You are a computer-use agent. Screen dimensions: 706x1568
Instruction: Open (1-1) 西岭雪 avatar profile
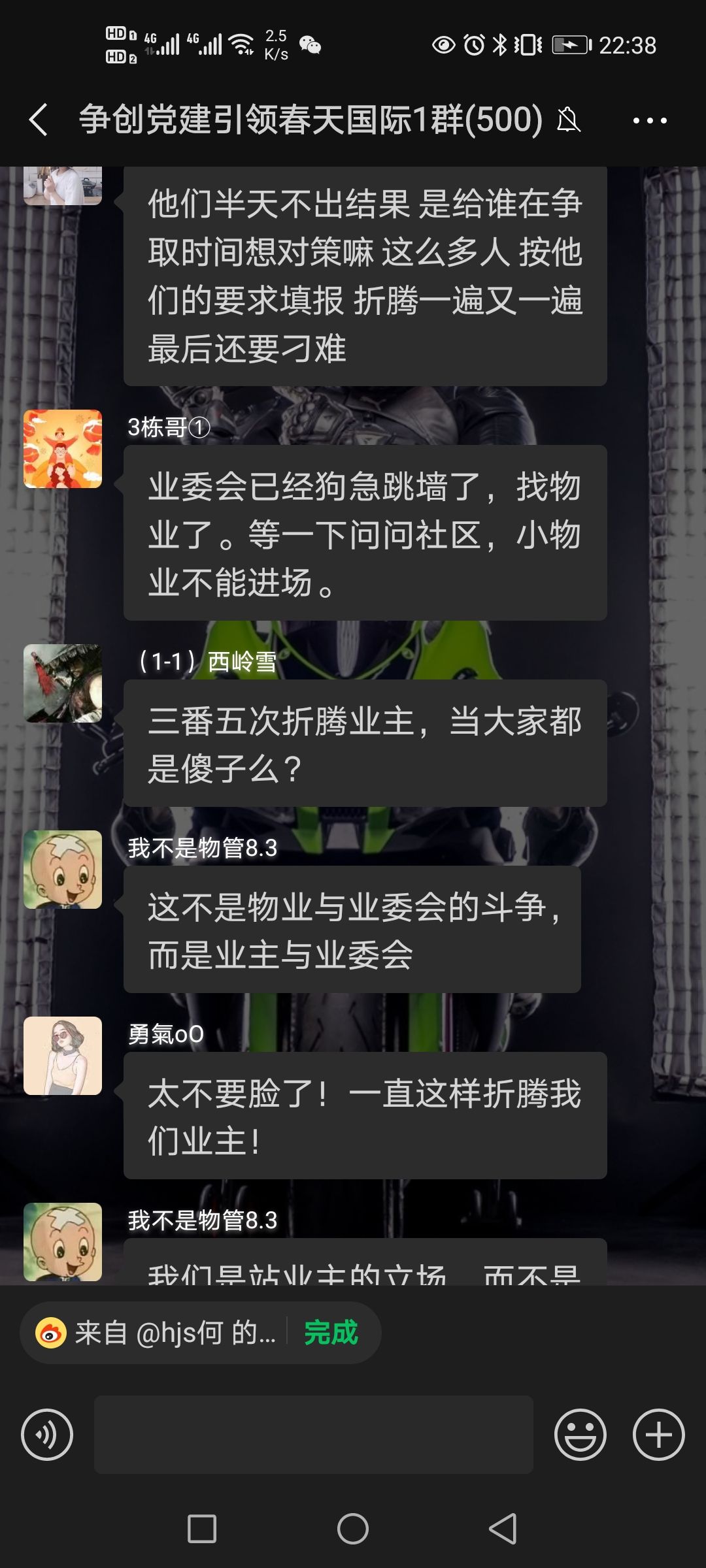[63, 683]
